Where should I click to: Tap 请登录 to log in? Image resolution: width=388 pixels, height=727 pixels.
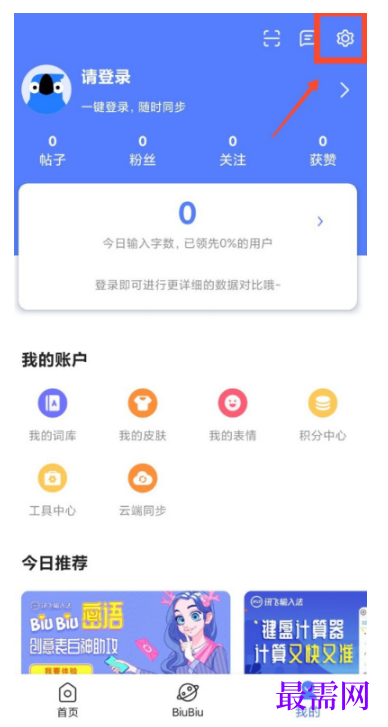[x=106, y=77]
